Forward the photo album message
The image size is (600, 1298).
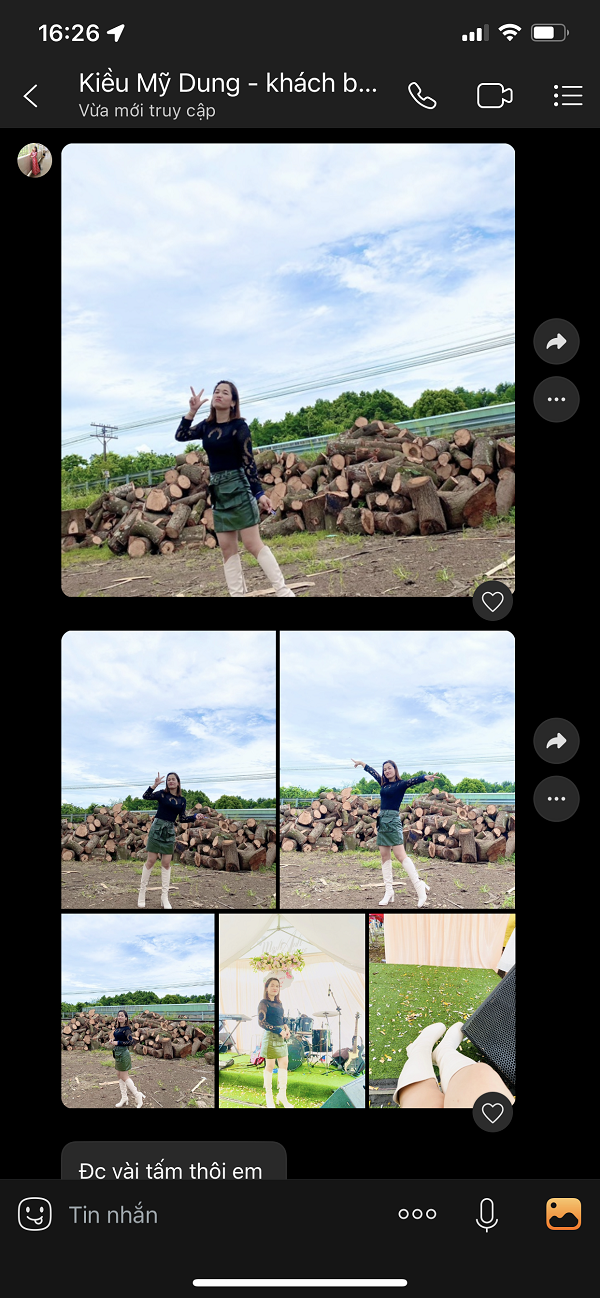tap(556, 741)
